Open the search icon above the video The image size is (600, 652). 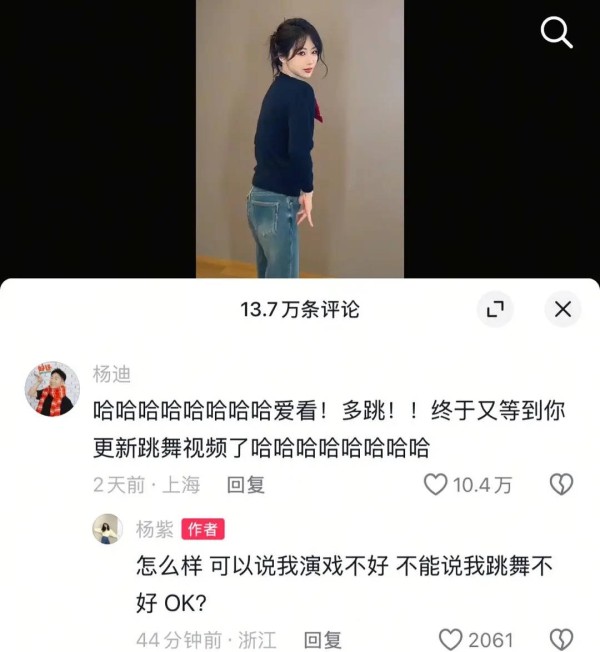556,32
